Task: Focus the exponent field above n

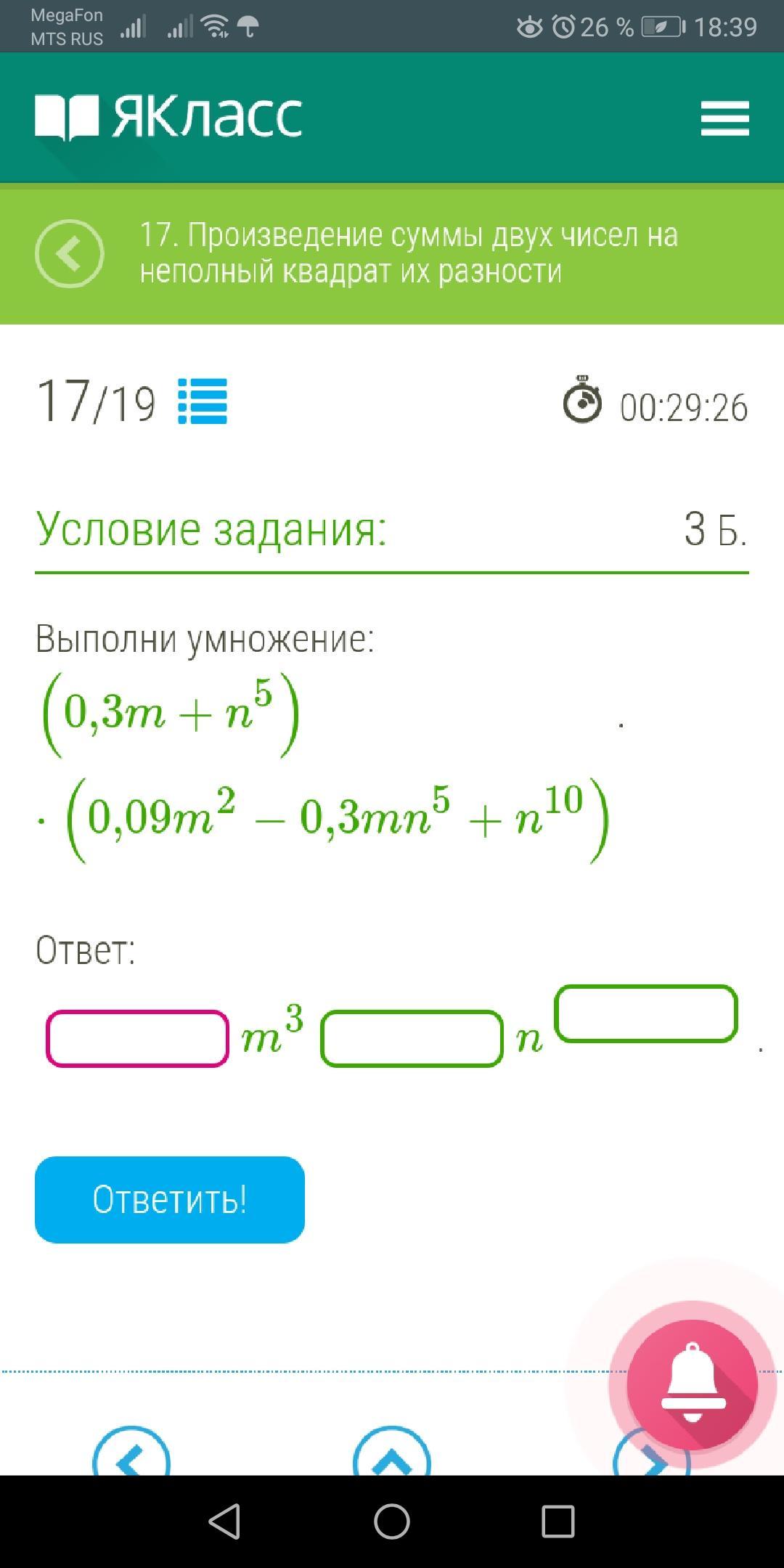Action: click(x=646, y=1013)
